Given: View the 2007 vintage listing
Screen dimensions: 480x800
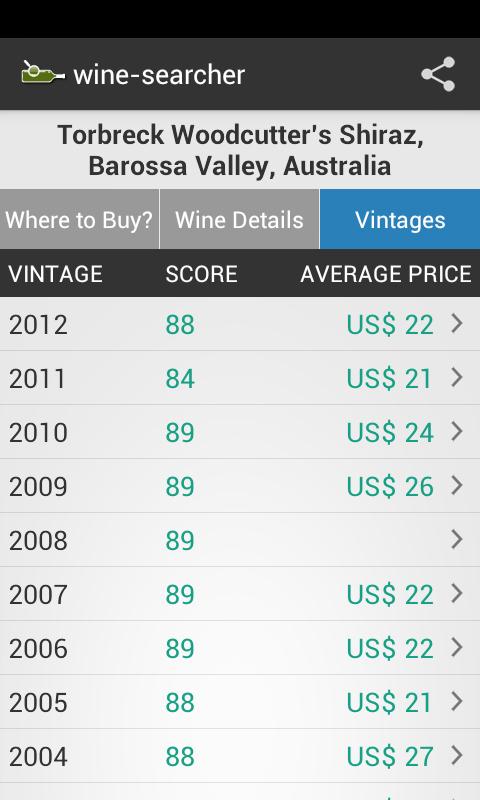Looking at the screenshot, I should tap(240, 594).
